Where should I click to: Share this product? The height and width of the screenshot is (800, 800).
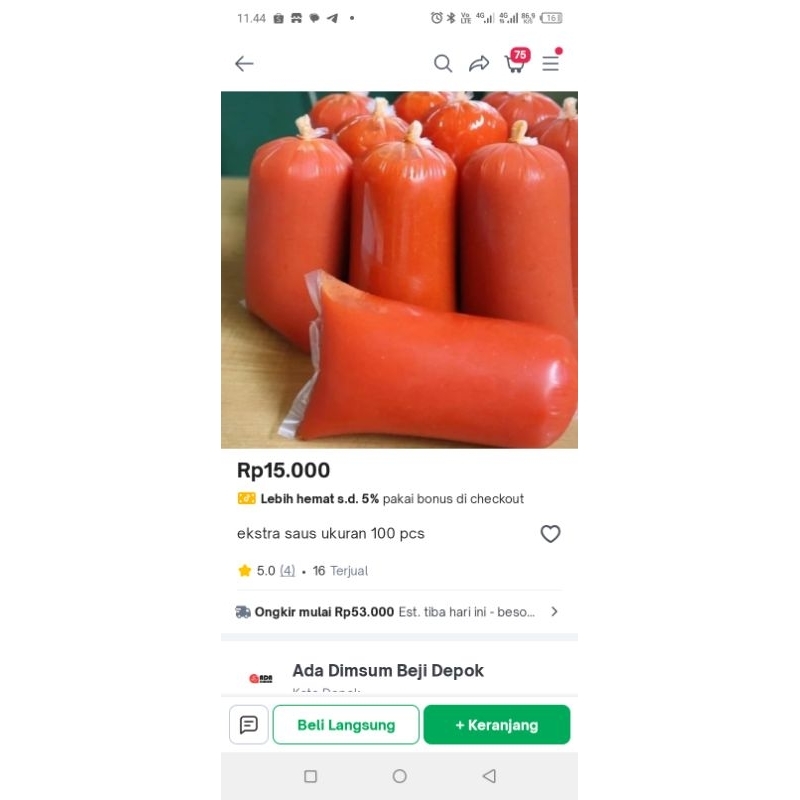coord(479,64)
